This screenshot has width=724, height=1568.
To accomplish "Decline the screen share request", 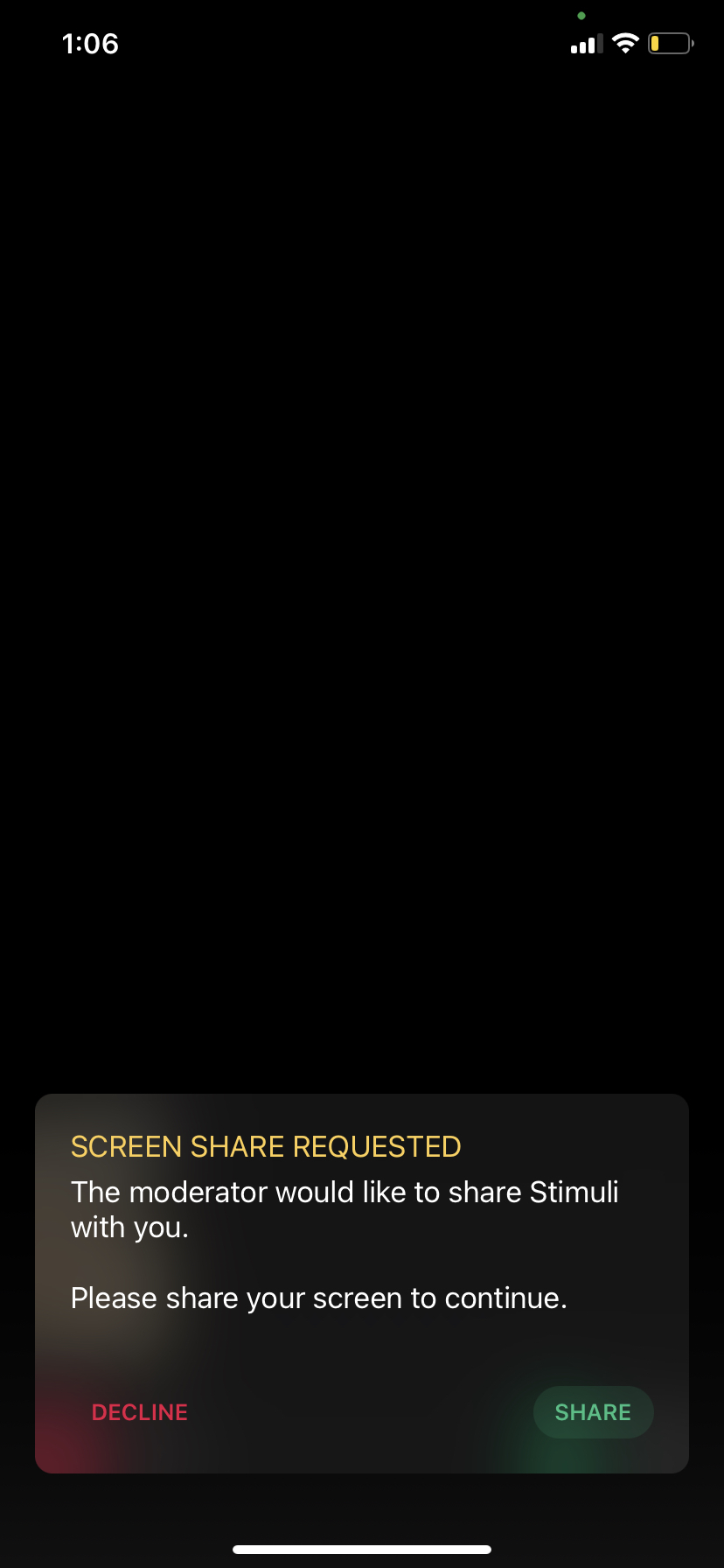I will [x=140, y=1412].
